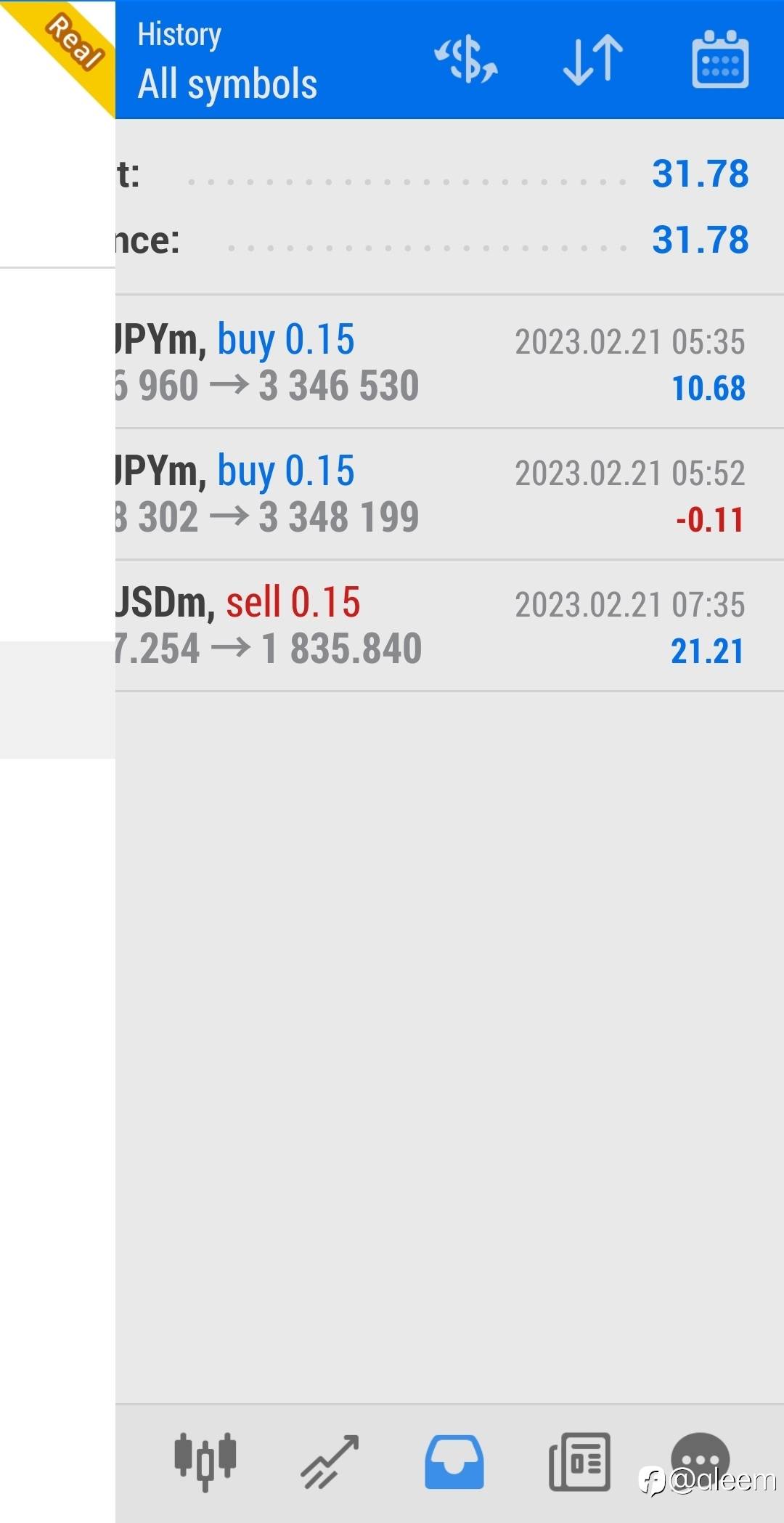Switch to the candlestick Charts tab
The height and width of the screenshot is (1523, 784).
click(205, 1461)
